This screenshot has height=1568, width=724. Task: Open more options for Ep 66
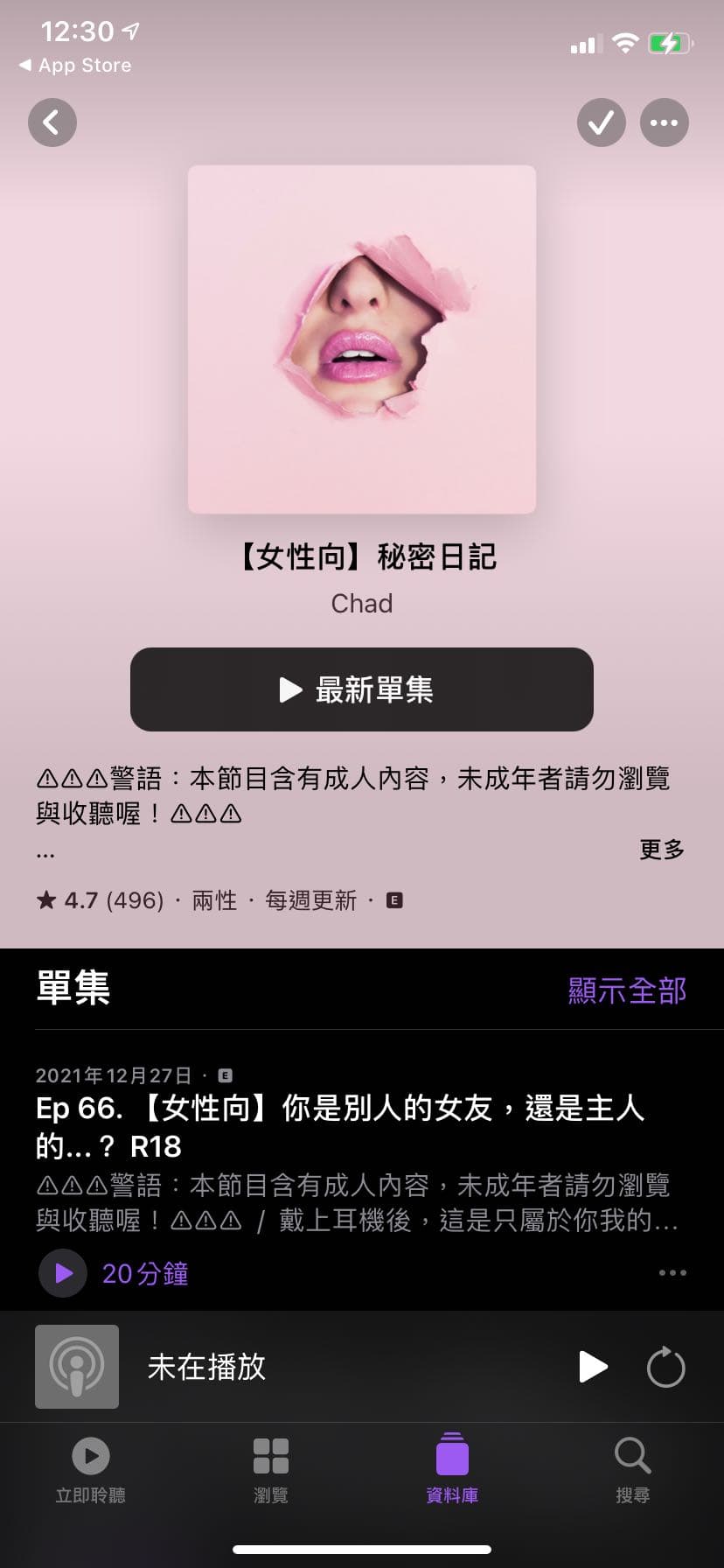pos(672,1273)
